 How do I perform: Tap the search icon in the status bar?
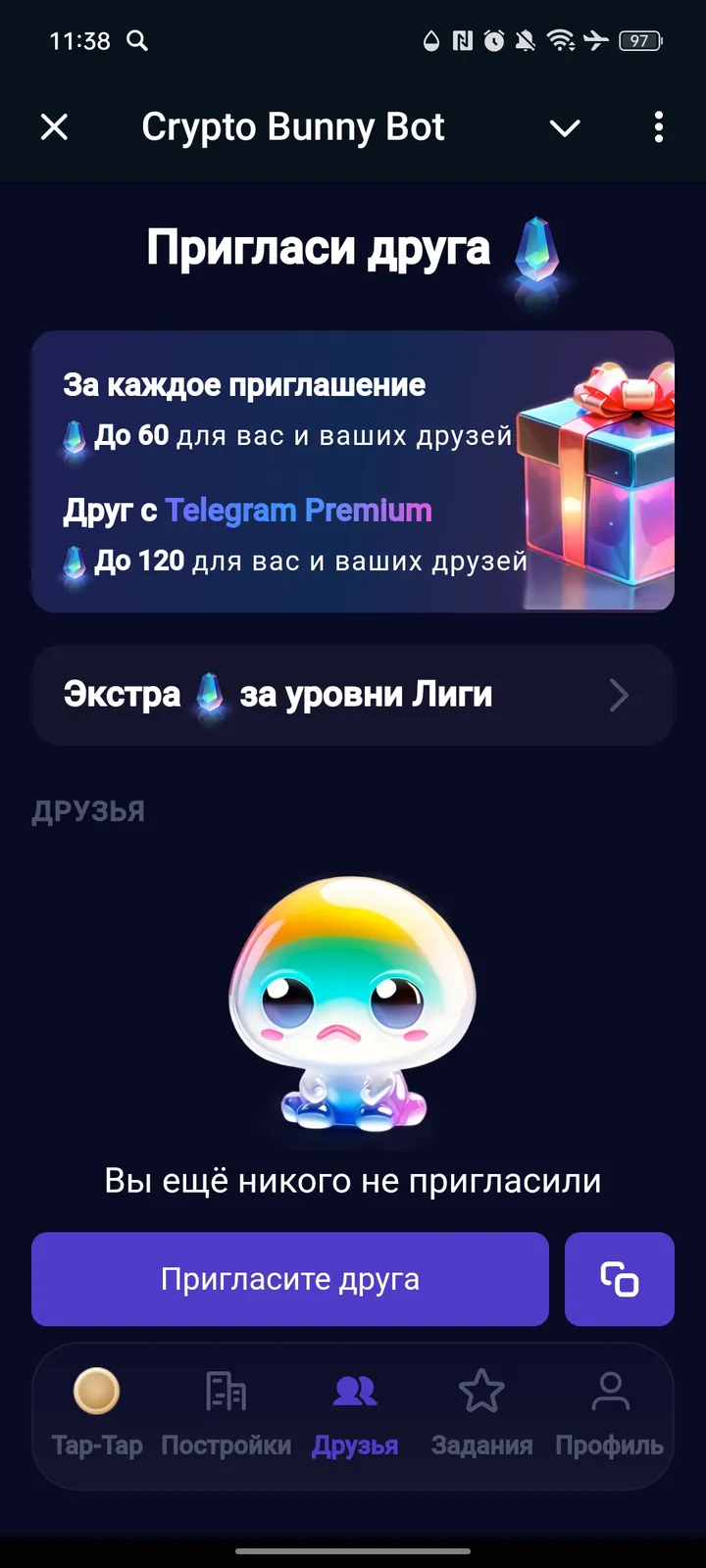click(137, 41)
